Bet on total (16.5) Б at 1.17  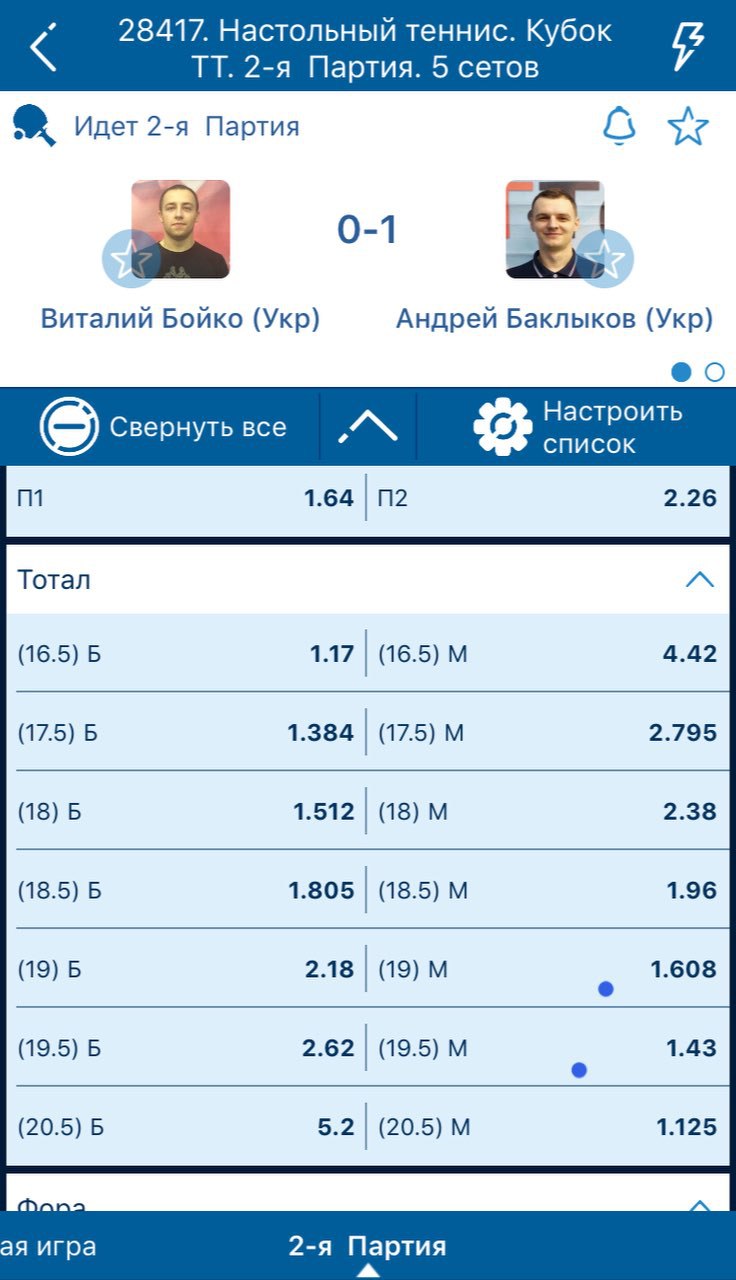coord(186,654)
